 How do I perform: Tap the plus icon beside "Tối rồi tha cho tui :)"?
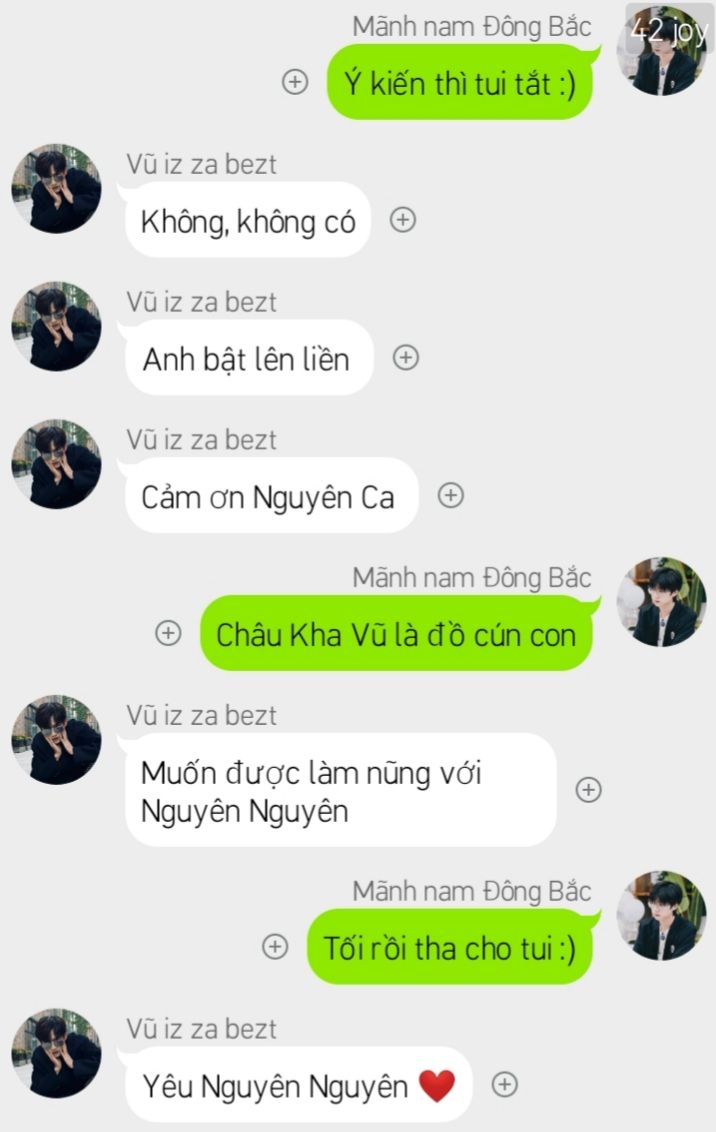(275, 946)
